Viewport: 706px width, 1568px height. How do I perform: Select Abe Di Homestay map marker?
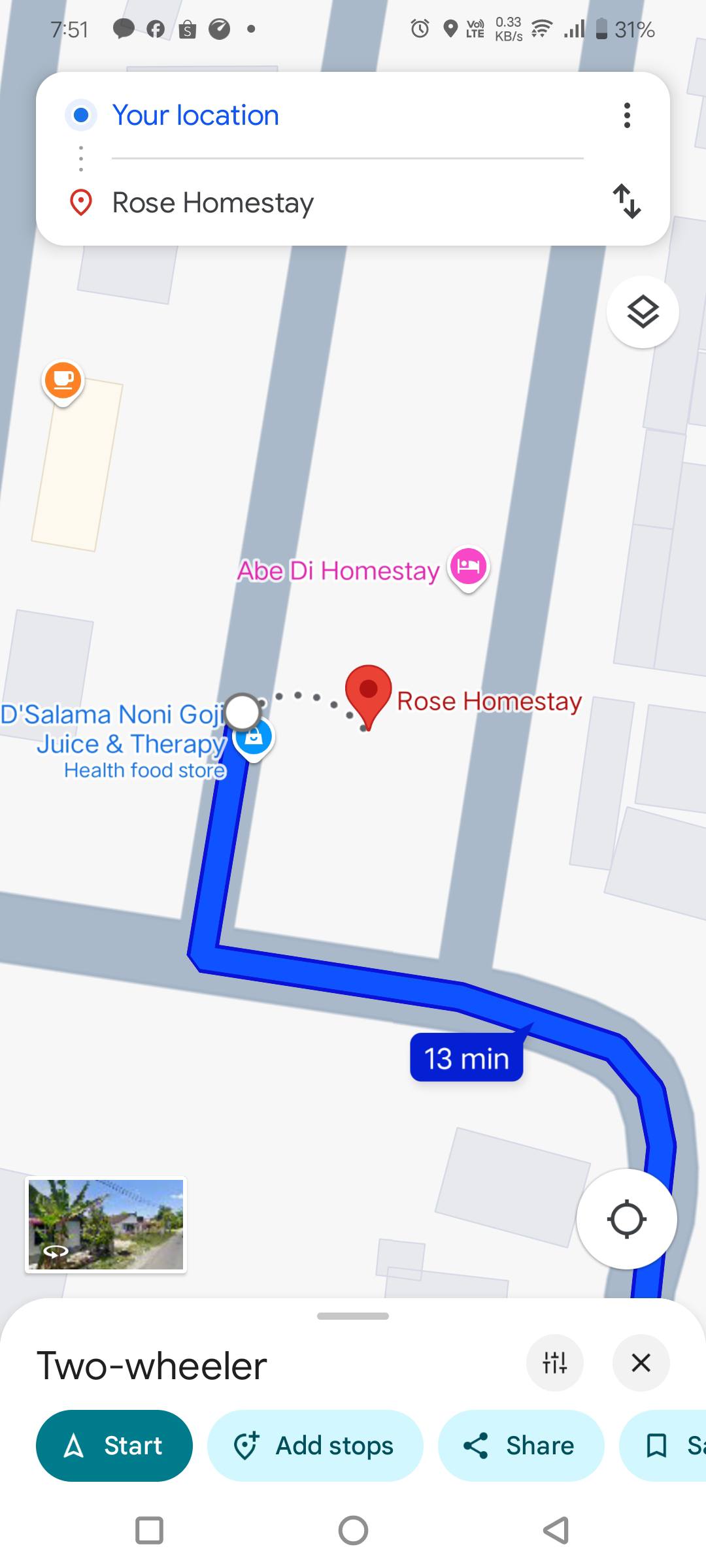(x=469, y=568)
